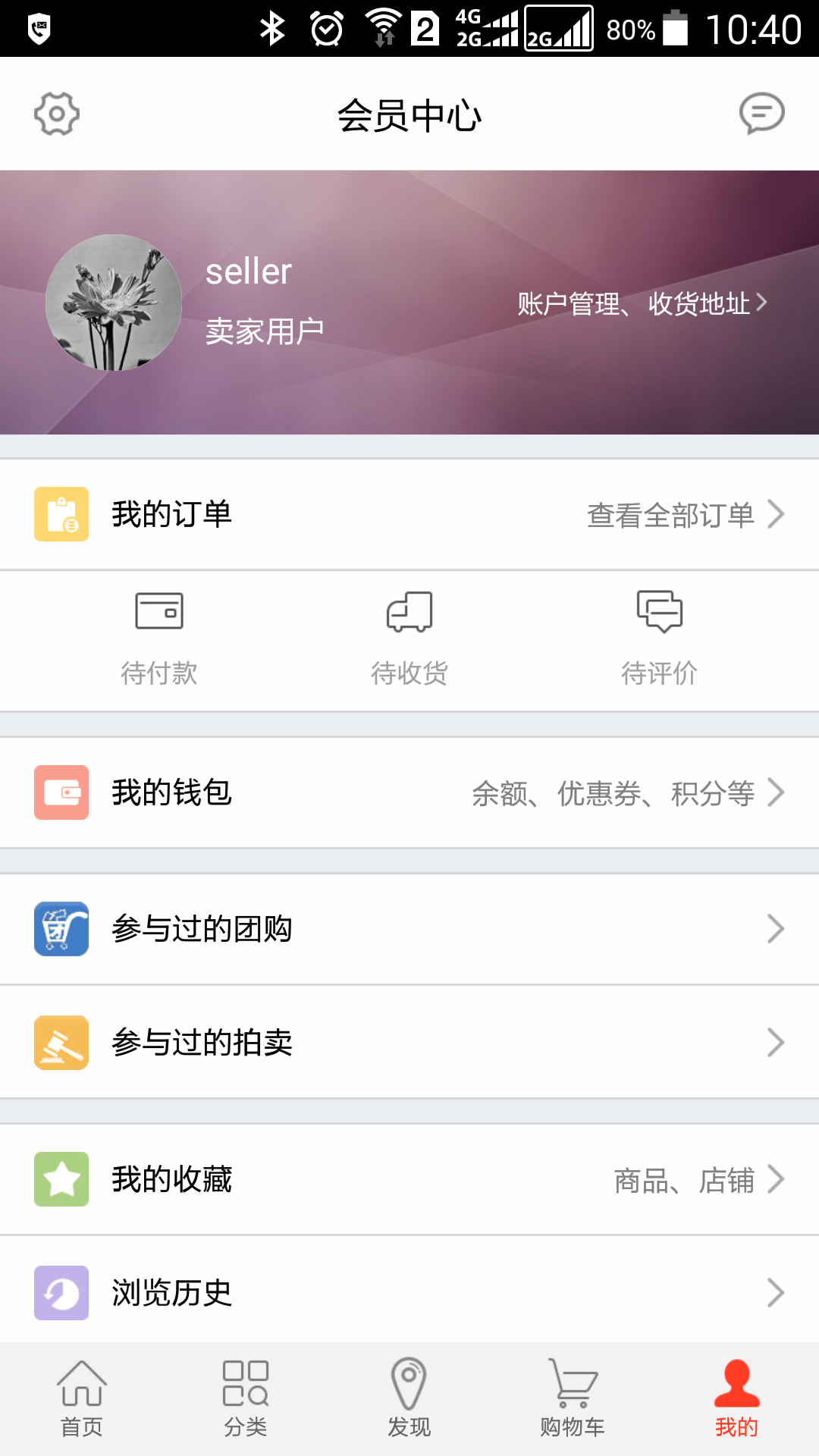The height and width of the screenshot is (1456, 819).
Task: Switch to the 发现 discover tab
Action: point(409,1399)
